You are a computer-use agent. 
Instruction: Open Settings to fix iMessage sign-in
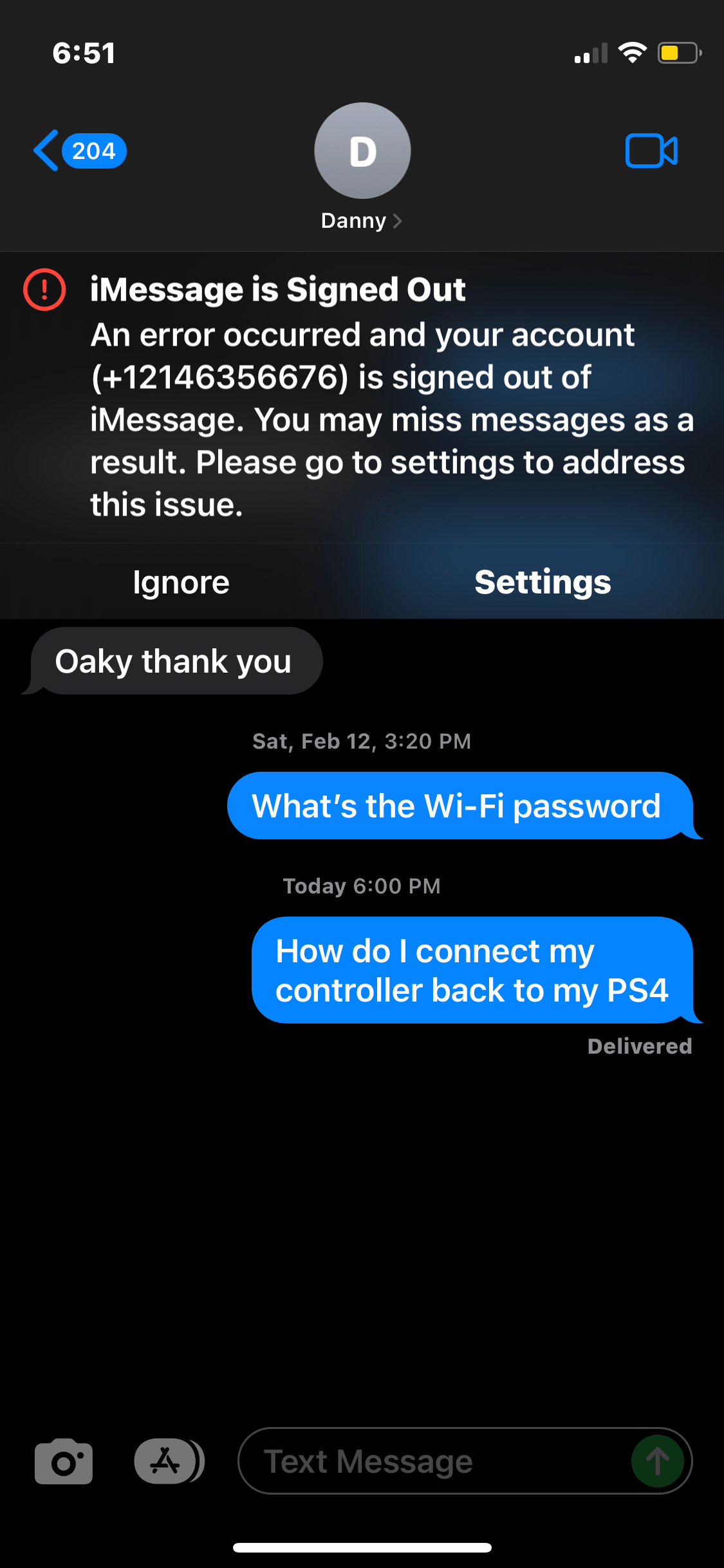tap(543, 582)
